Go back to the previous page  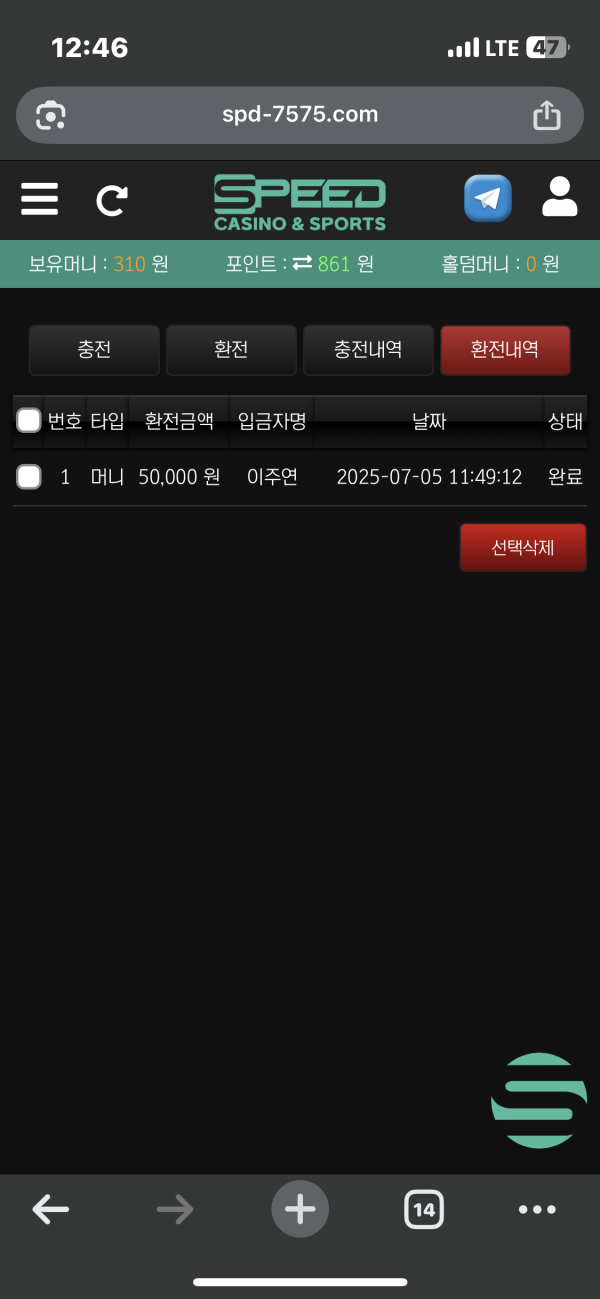[x=50, y=1210]
